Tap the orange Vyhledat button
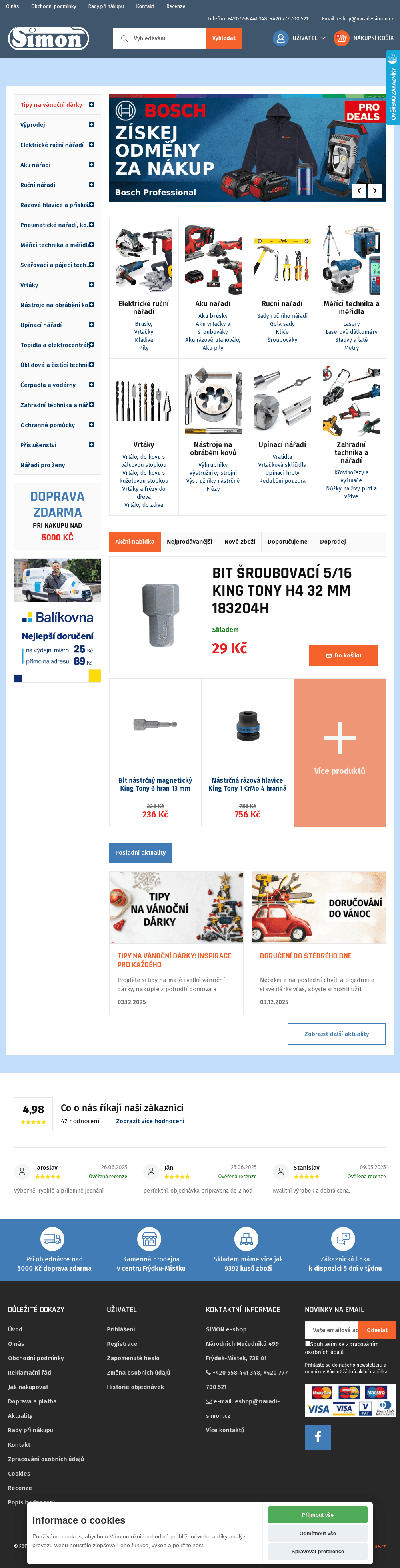The height and width of the screenshot is (1568, 400). 224,38
